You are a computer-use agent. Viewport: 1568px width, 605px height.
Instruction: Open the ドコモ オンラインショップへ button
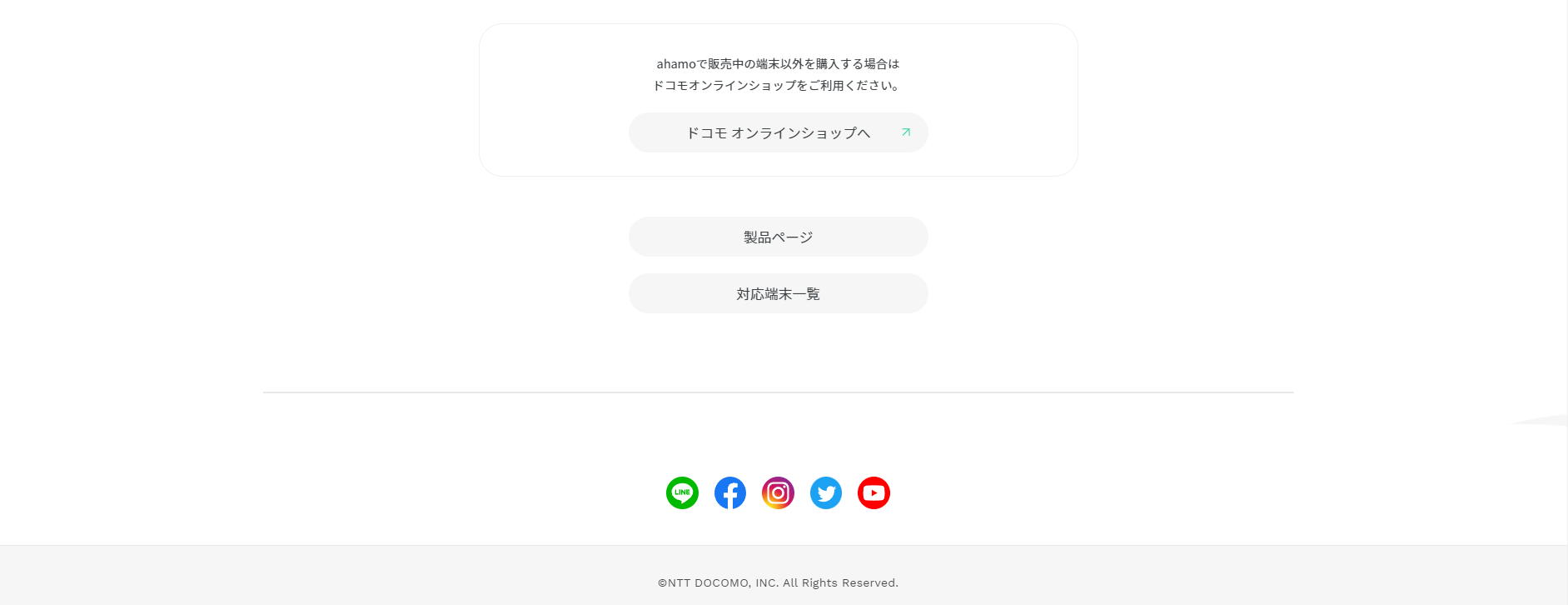pyautogui.click(x=778, y=132)
